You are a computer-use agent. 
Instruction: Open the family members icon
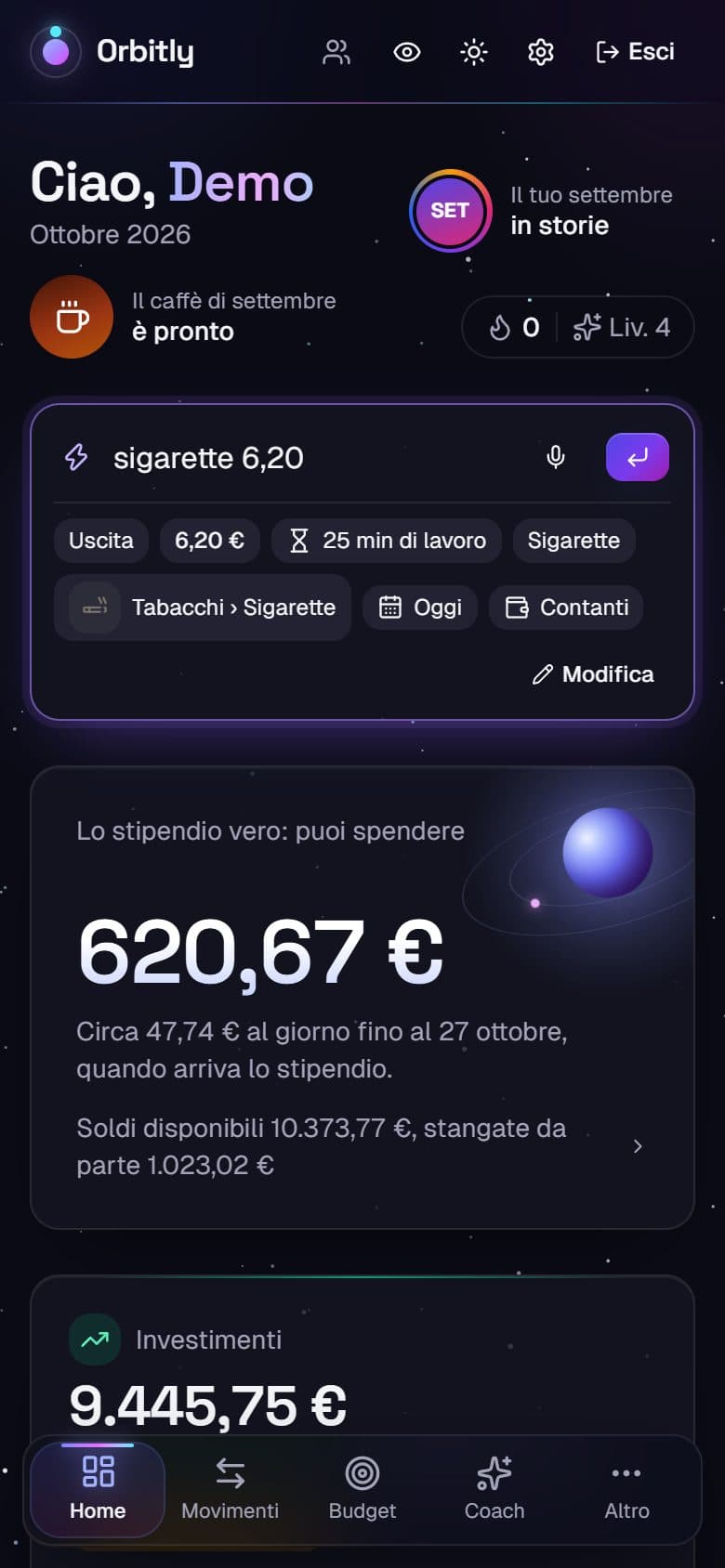click(x=336, y=52)
